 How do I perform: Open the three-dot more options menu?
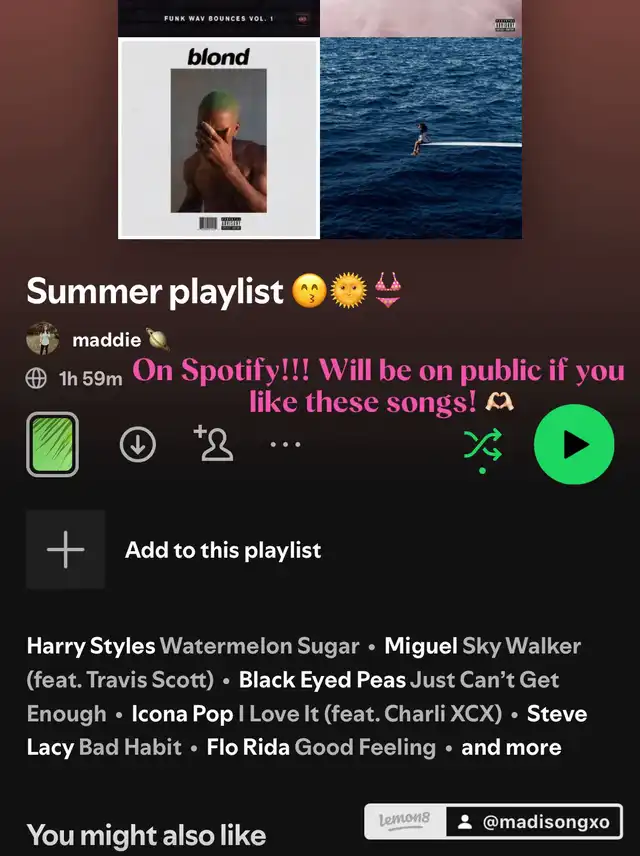[286, 444]
